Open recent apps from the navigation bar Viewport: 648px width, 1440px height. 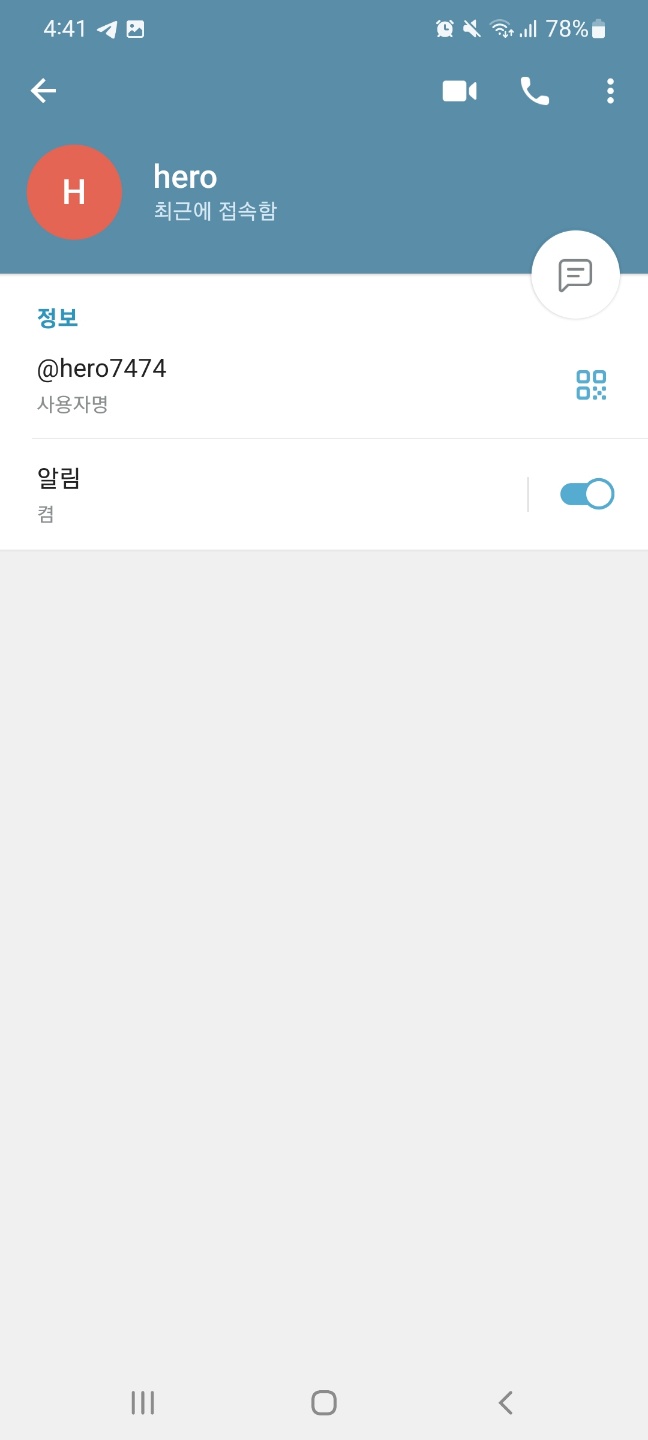click(143, 1402)
